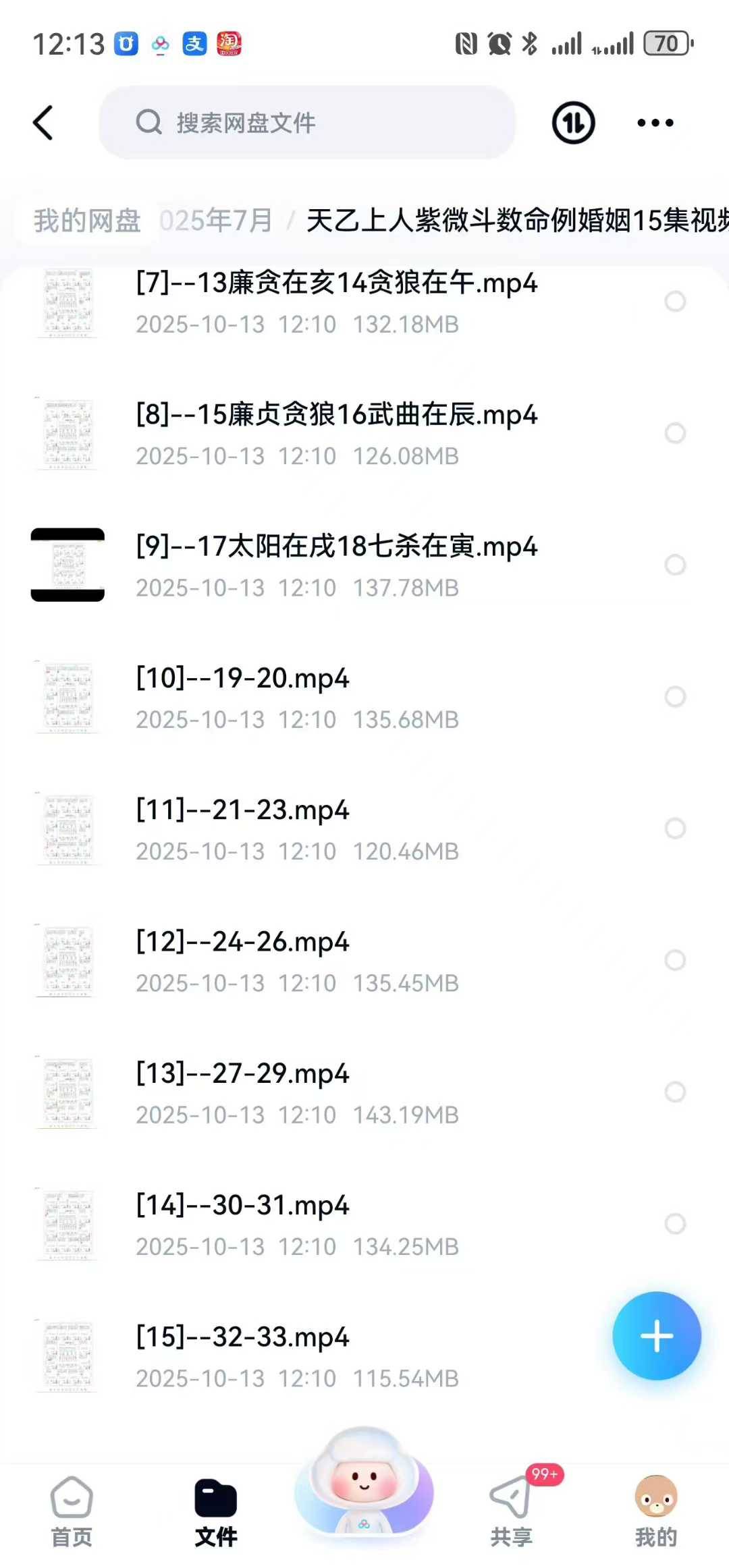
Task: Open the 天乙上人紫微斗数 folder breadcrumb
Action: (x=506, y=219)
